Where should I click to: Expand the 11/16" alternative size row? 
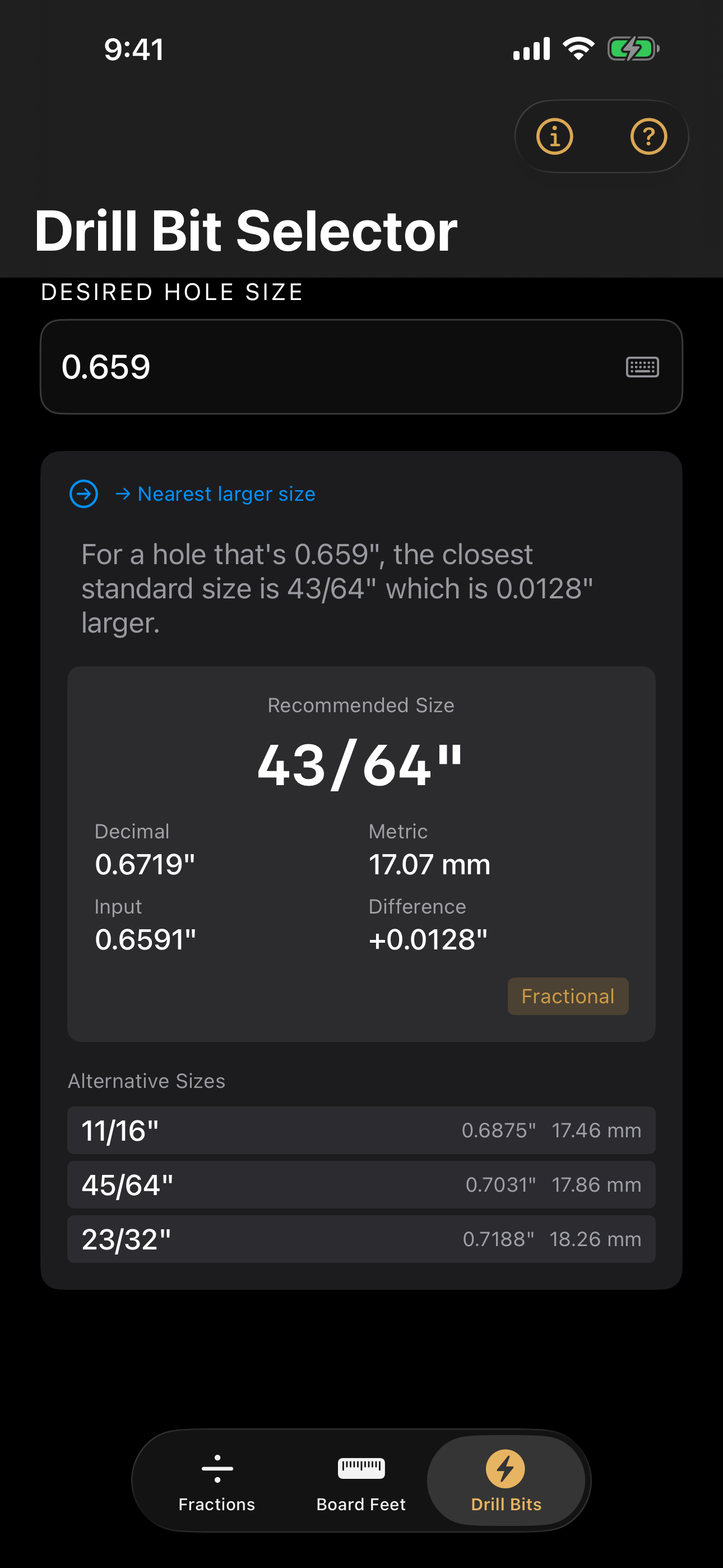(361, 1130)
